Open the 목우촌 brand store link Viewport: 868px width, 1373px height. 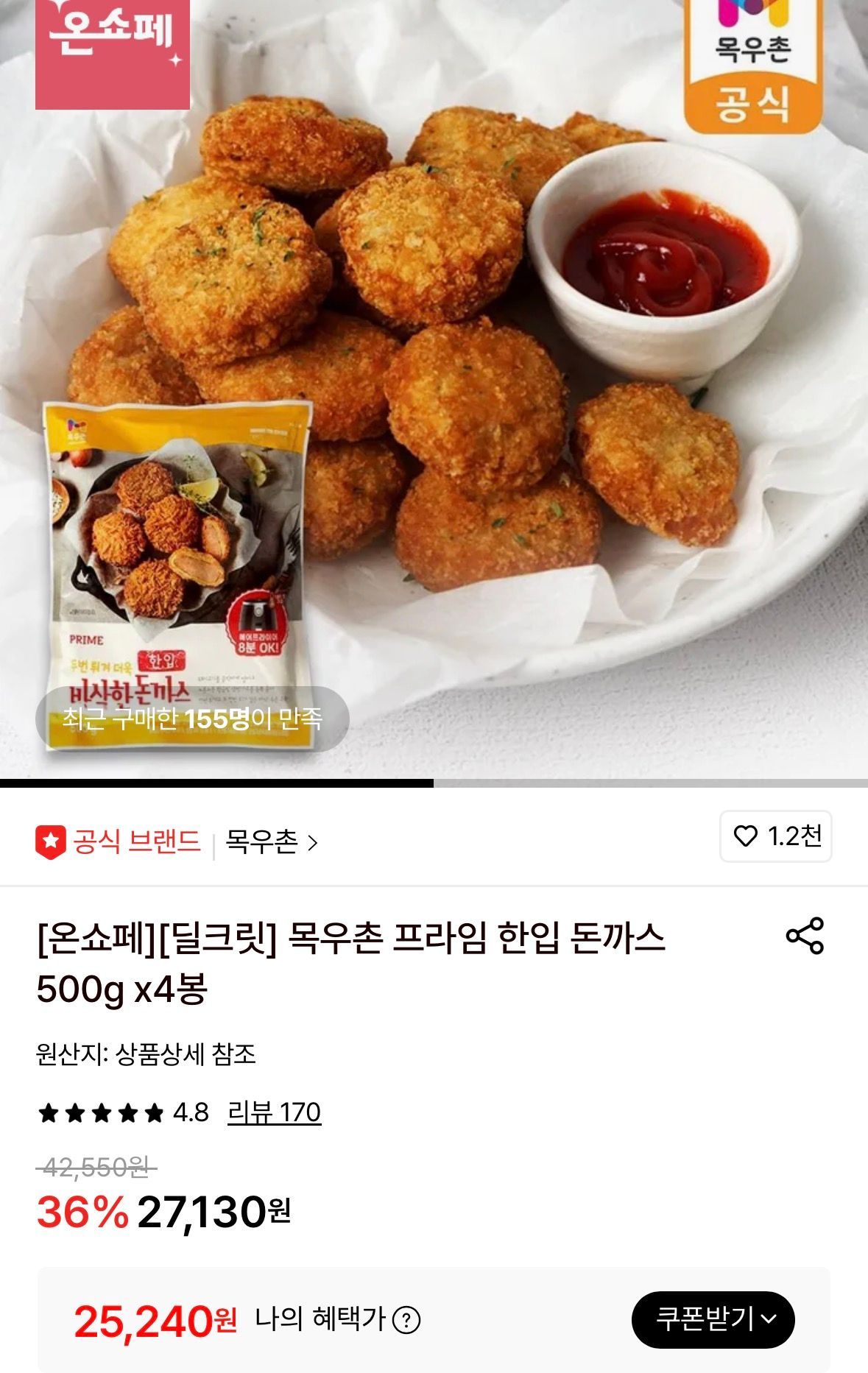[x=271, y=841]
